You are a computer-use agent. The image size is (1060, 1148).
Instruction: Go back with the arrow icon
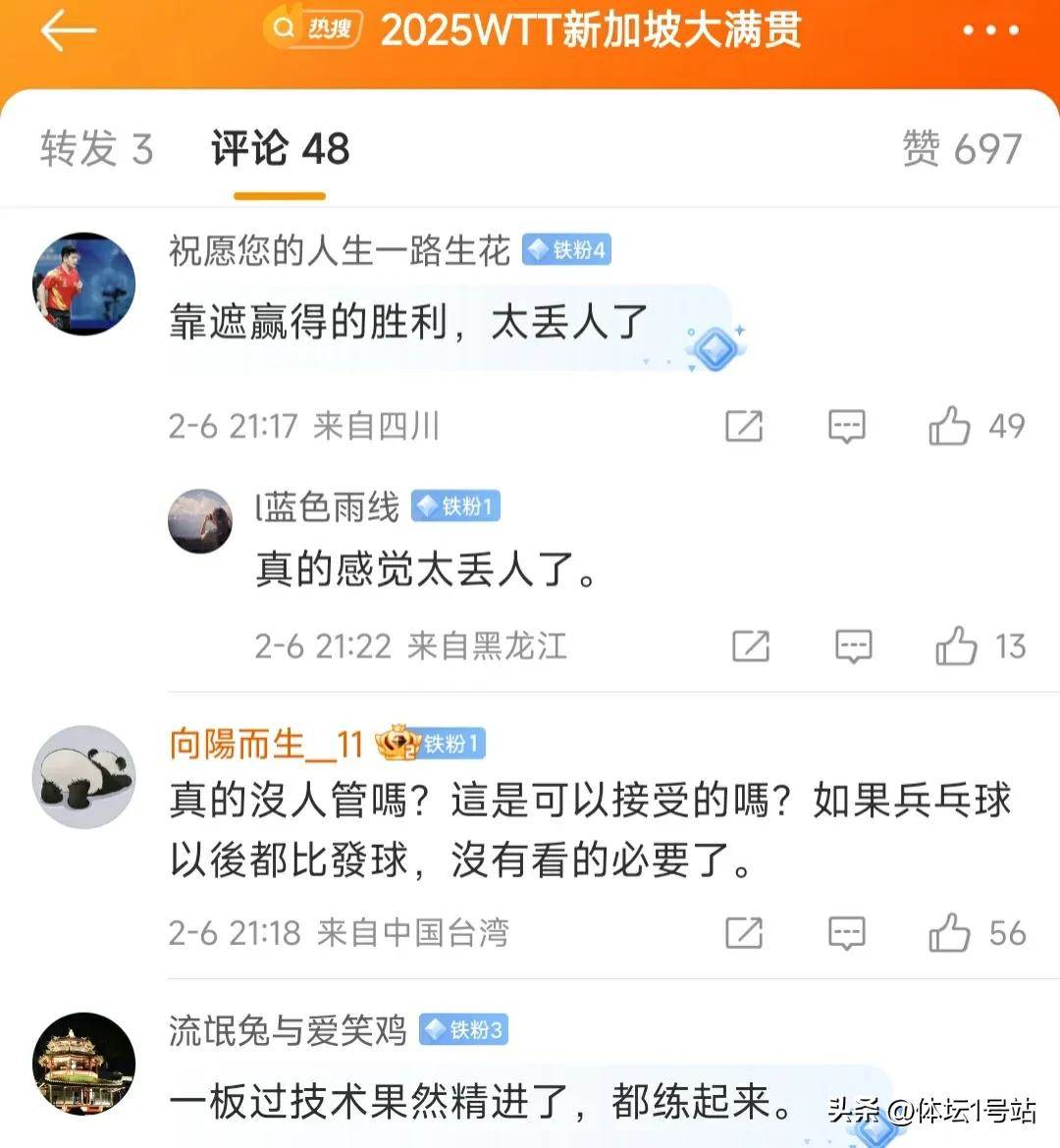pyautogui.click(x=67, y=31)
